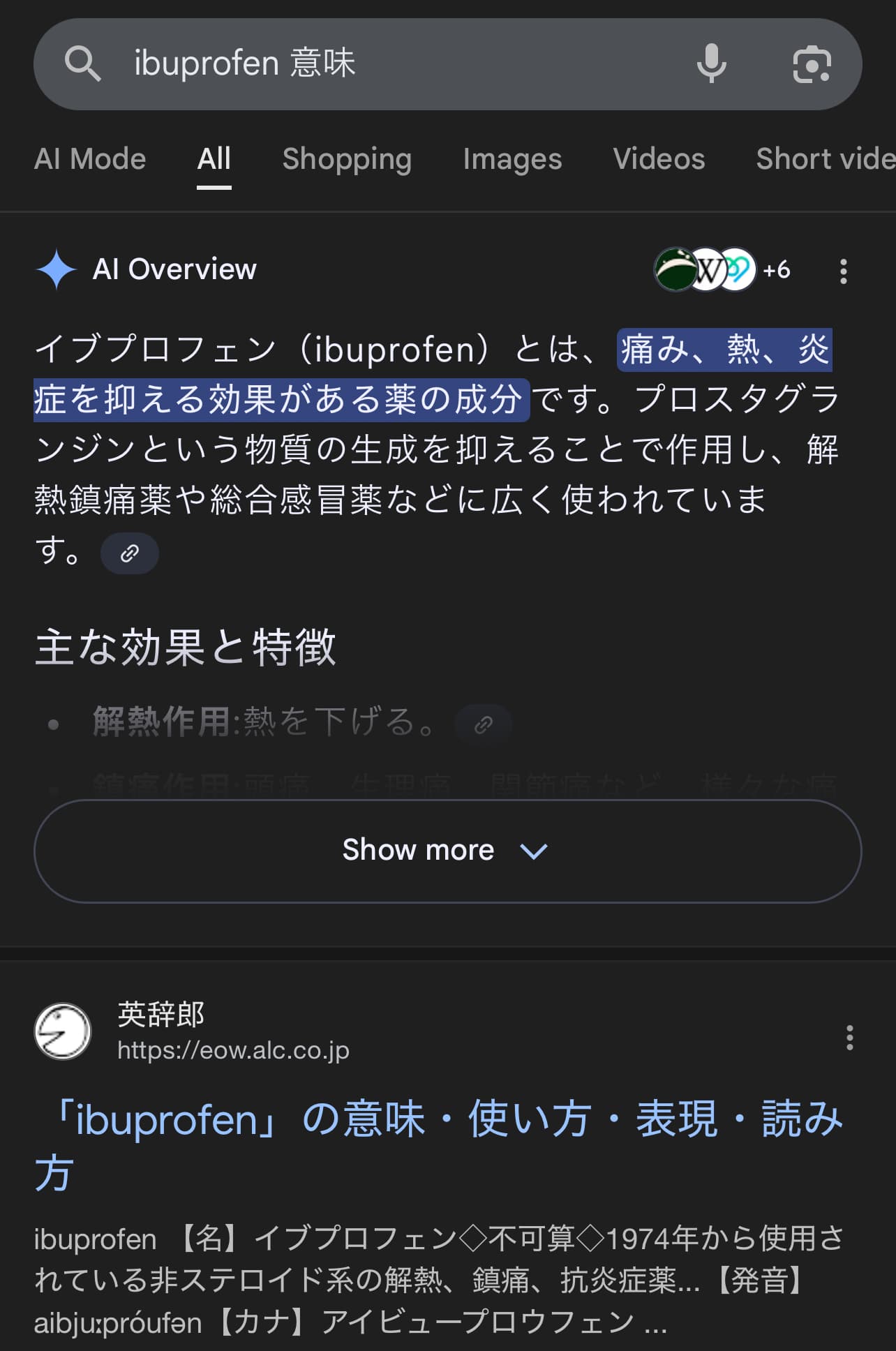Switch to the Images tab

[512, 159]
